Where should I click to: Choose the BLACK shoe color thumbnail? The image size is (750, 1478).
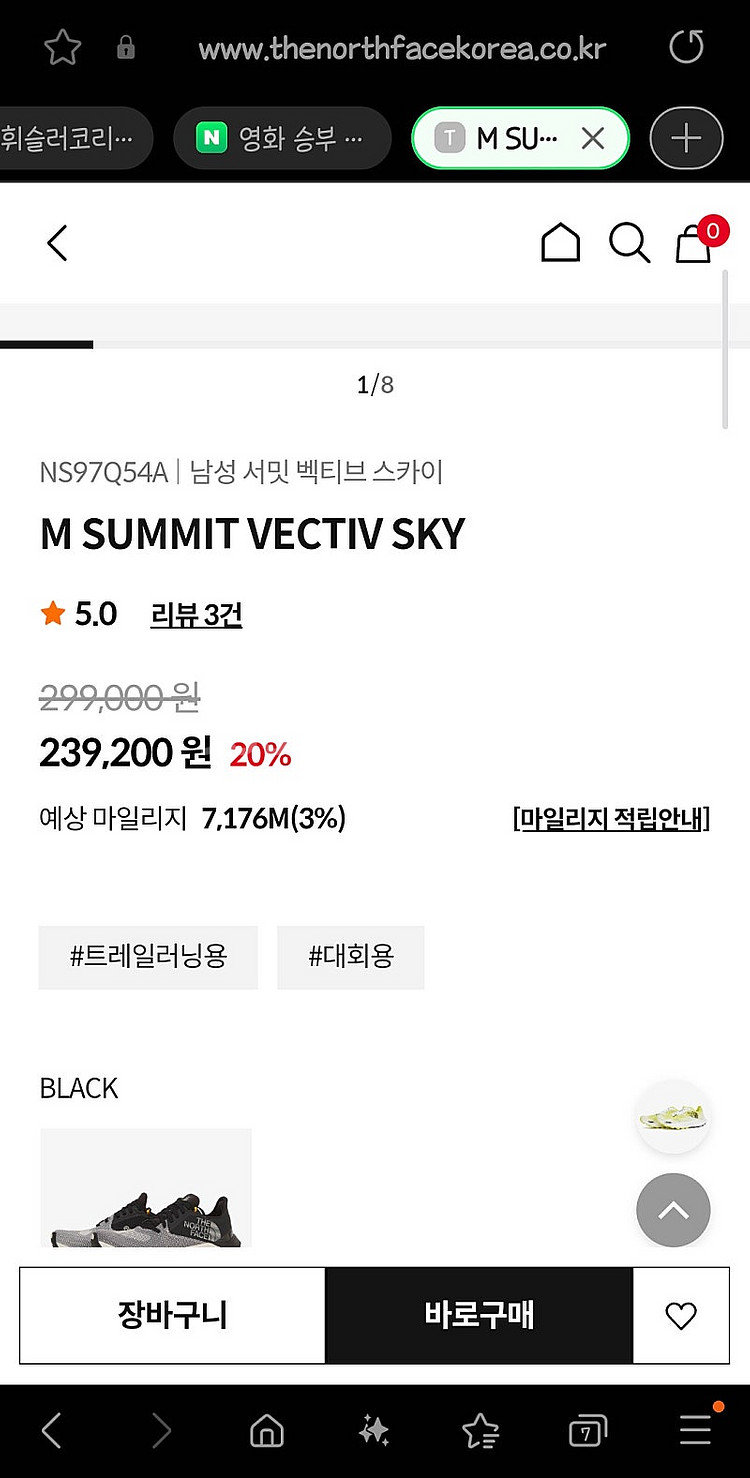tap(146, 1188)
